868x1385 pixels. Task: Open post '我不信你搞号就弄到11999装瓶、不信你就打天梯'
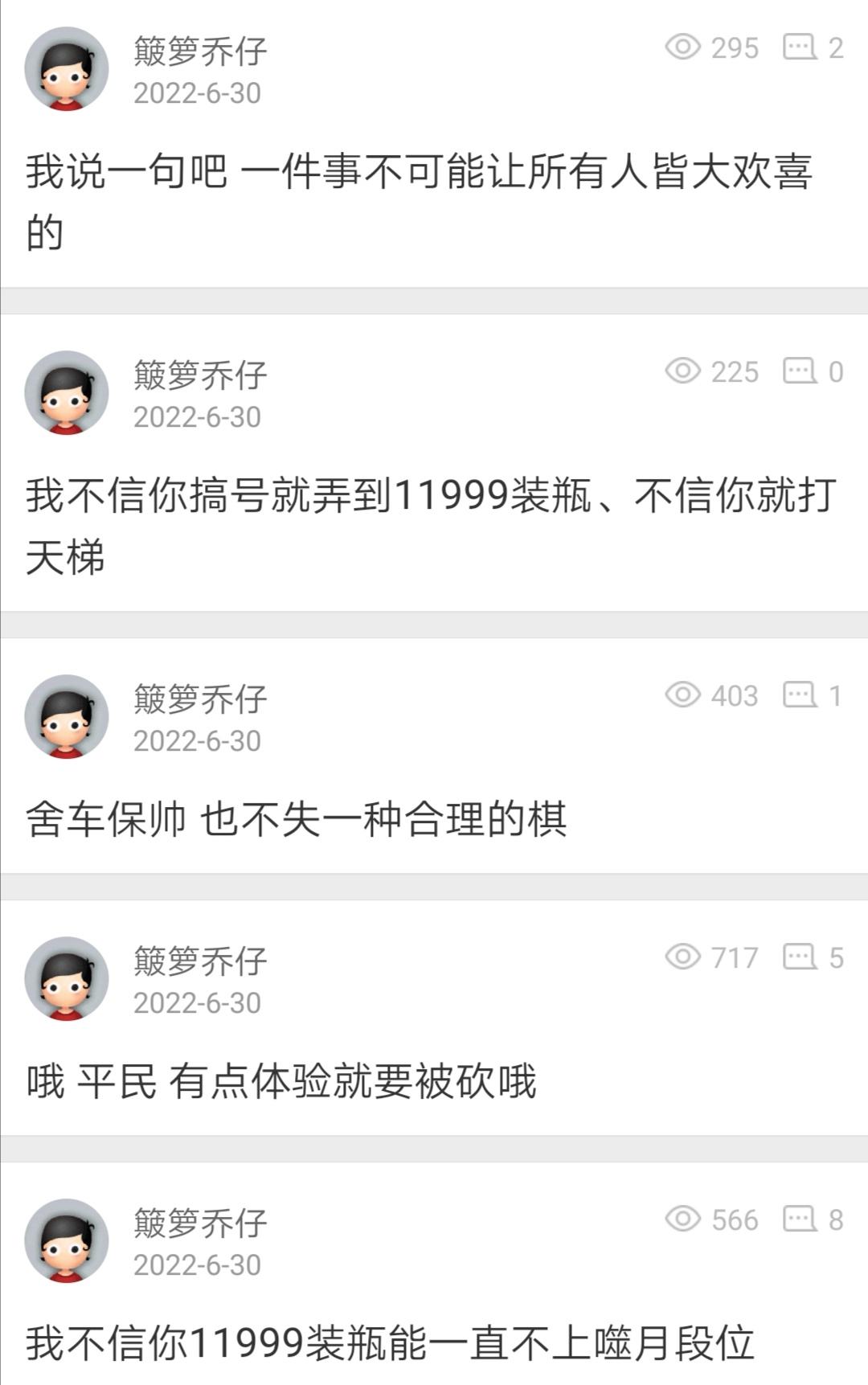coord(431,526)
